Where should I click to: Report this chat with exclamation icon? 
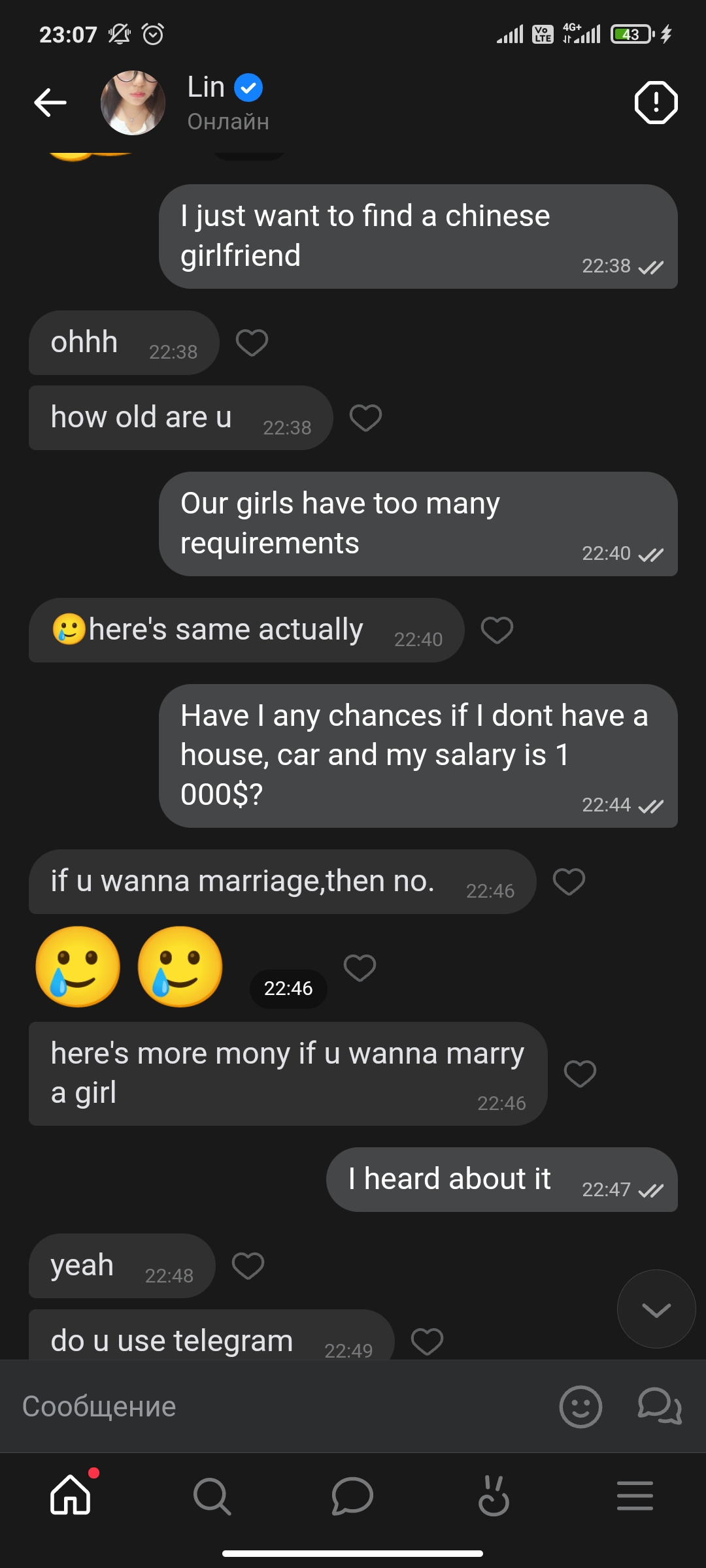click(x=656, y=103)
